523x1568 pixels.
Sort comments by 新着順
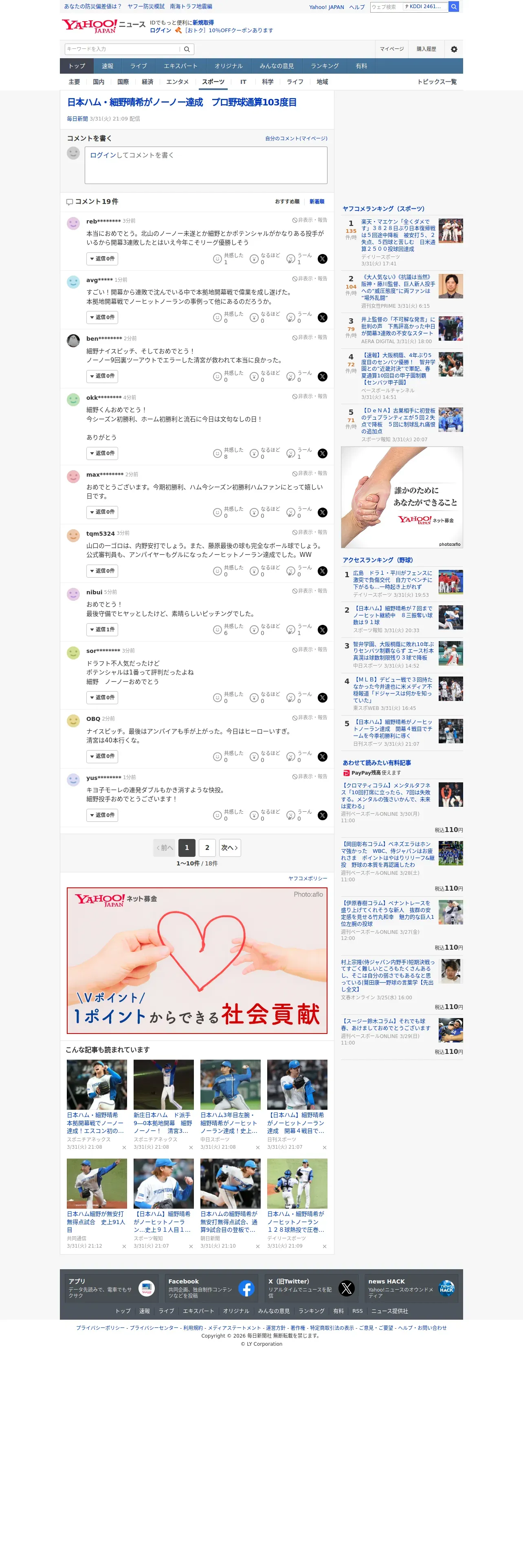316,201
